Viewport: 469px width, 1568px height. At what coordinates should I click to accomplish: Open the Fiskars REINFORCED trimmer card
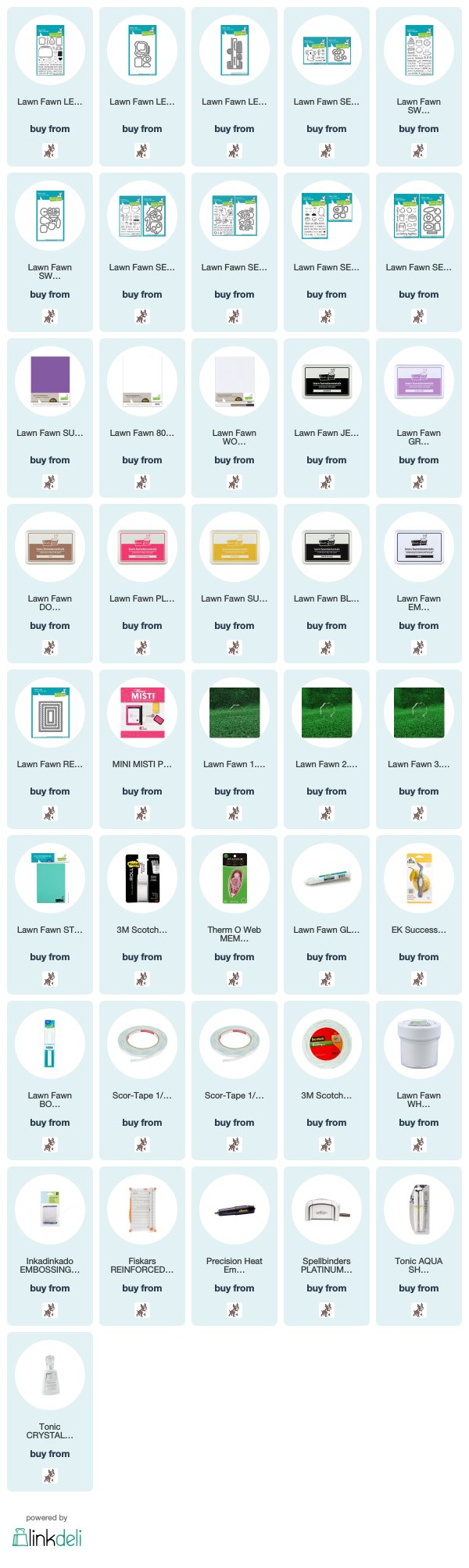pos(141,1209)
